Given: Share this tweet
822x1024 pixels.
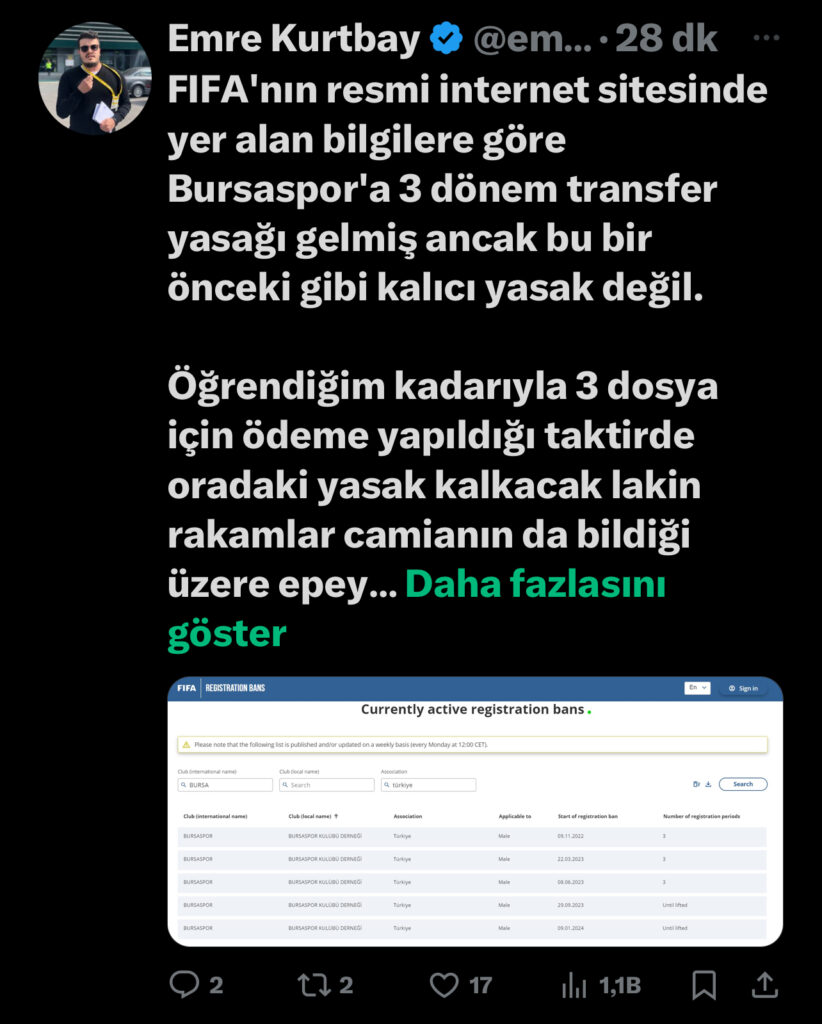Looking at the screenshot, I should tap(764, 985).
